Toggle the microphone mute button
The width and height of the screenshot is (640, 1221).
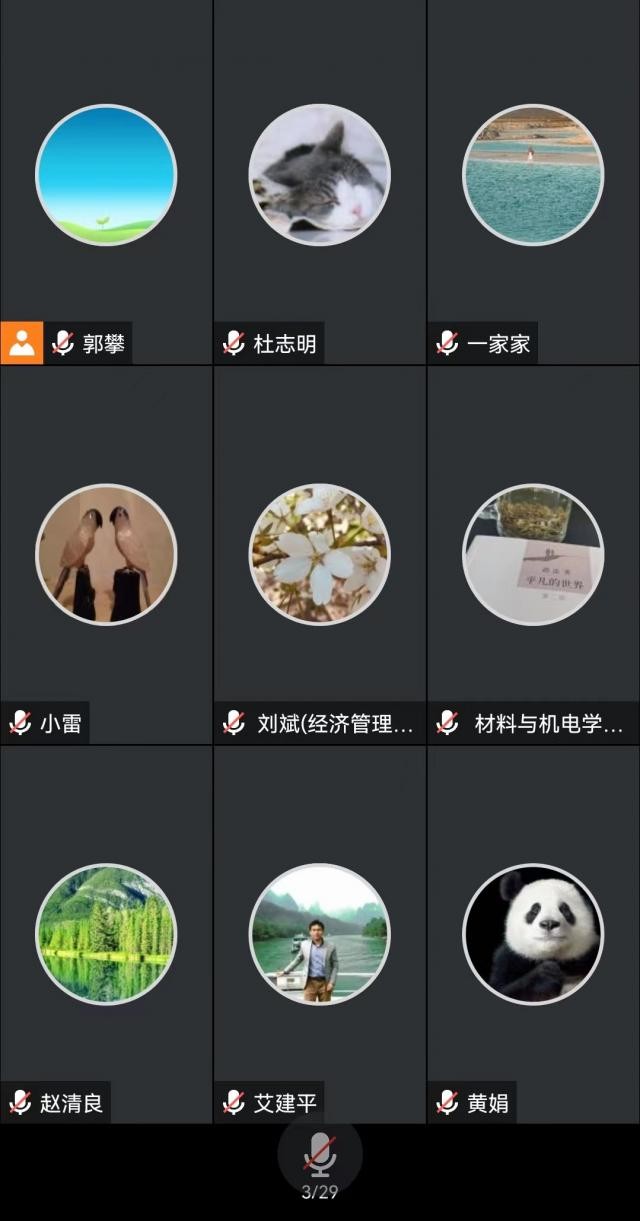click(x=320, y=1155)
